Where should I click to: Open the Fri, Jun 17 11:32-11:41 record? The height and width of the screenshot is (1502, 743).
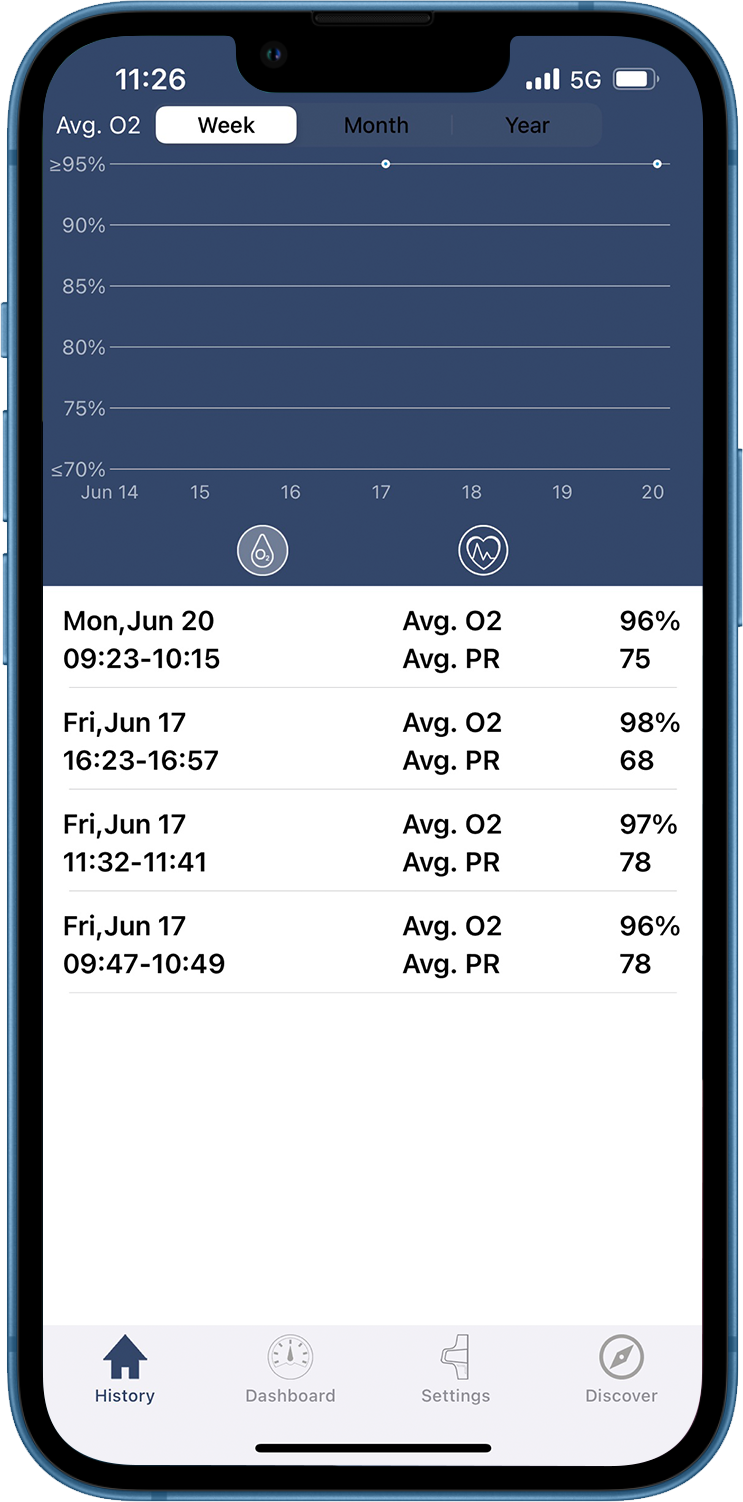pos(372,842)
